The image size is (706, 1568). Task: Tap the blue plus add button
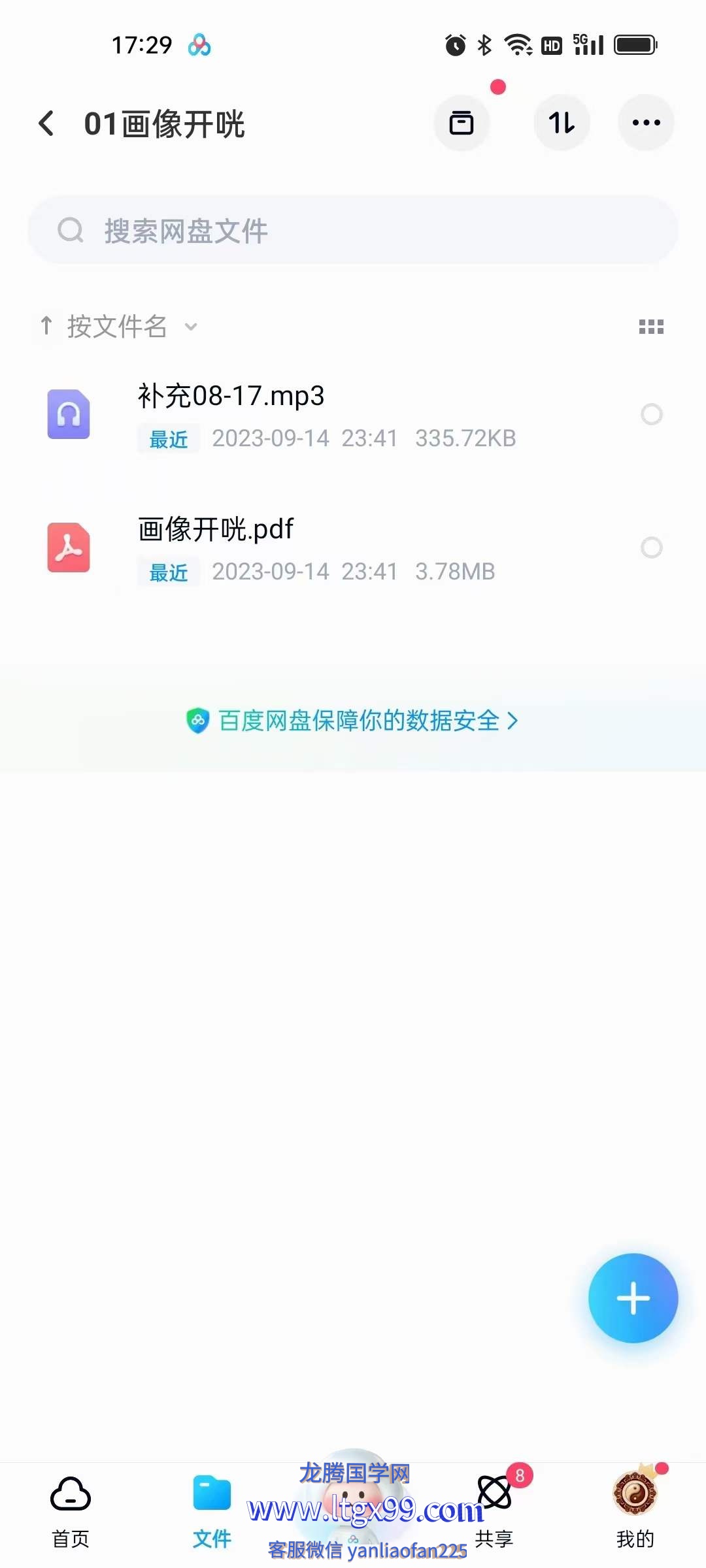633,1298
